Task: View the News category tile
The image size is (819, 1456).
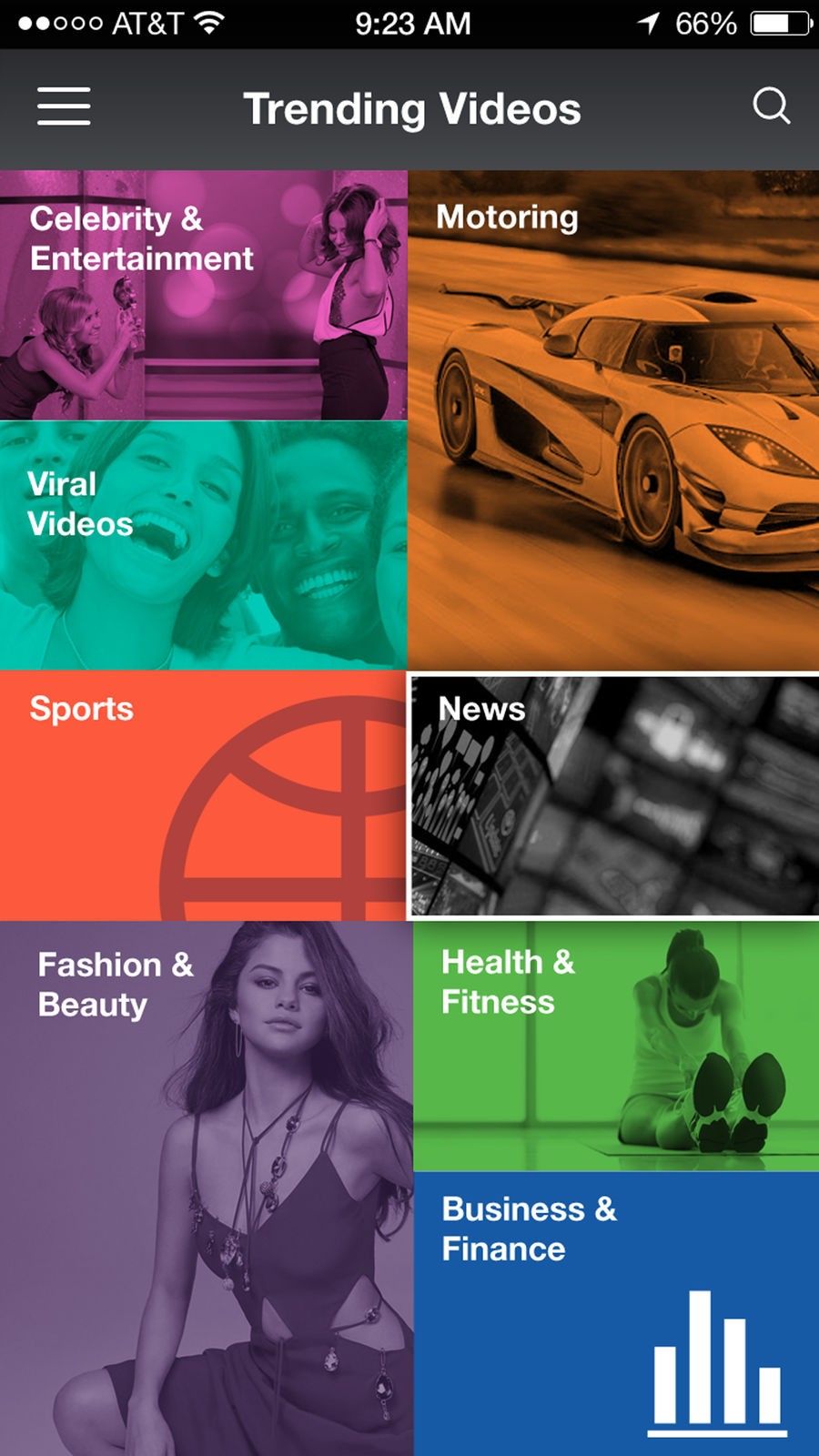Action: [614, 795]
